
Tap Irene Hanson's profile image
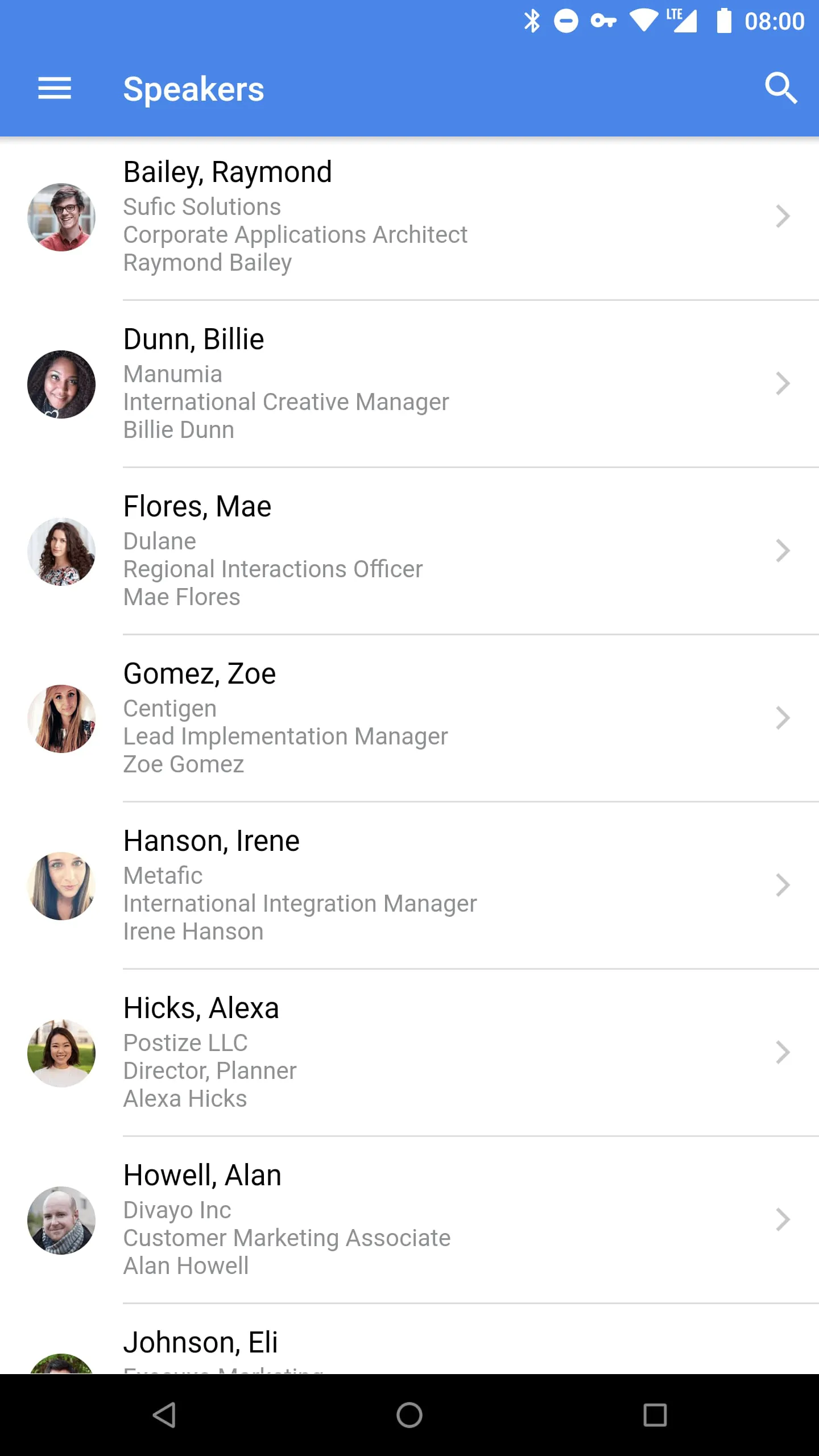point(61,886)
